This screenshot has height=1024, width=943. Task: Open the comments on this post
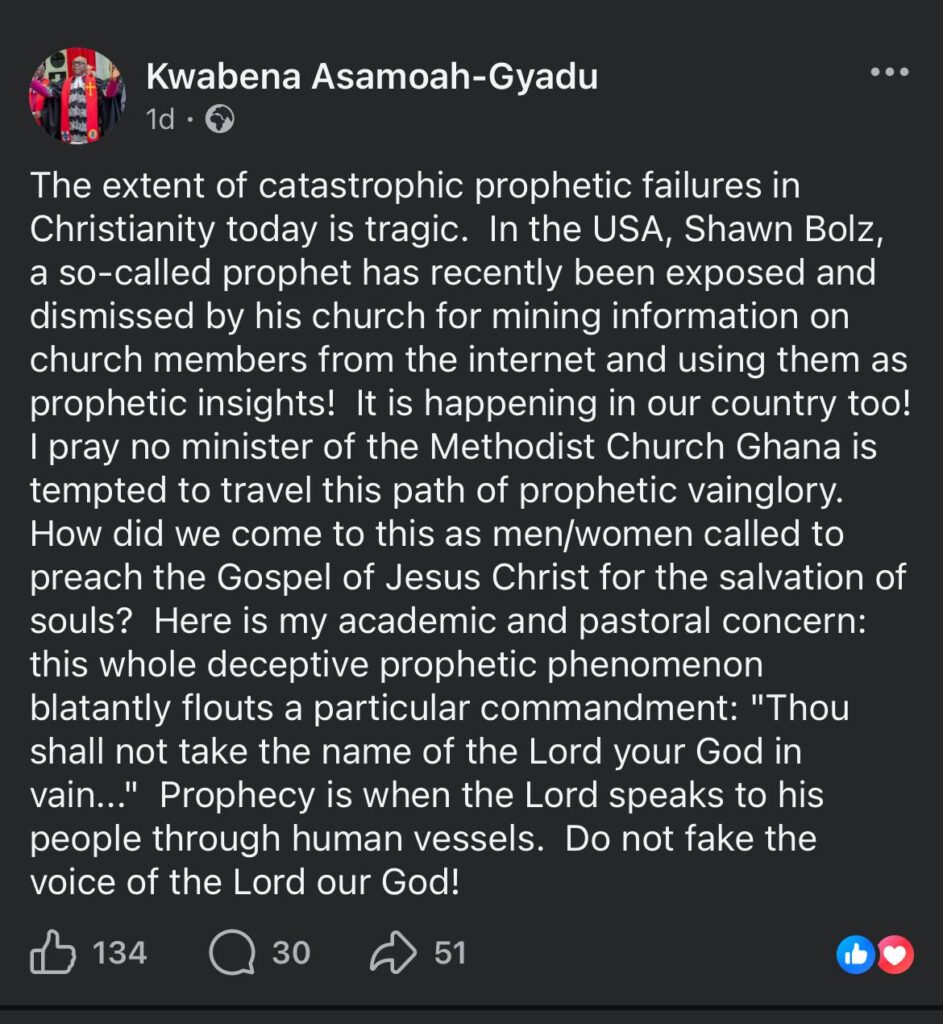pos(232,953)
